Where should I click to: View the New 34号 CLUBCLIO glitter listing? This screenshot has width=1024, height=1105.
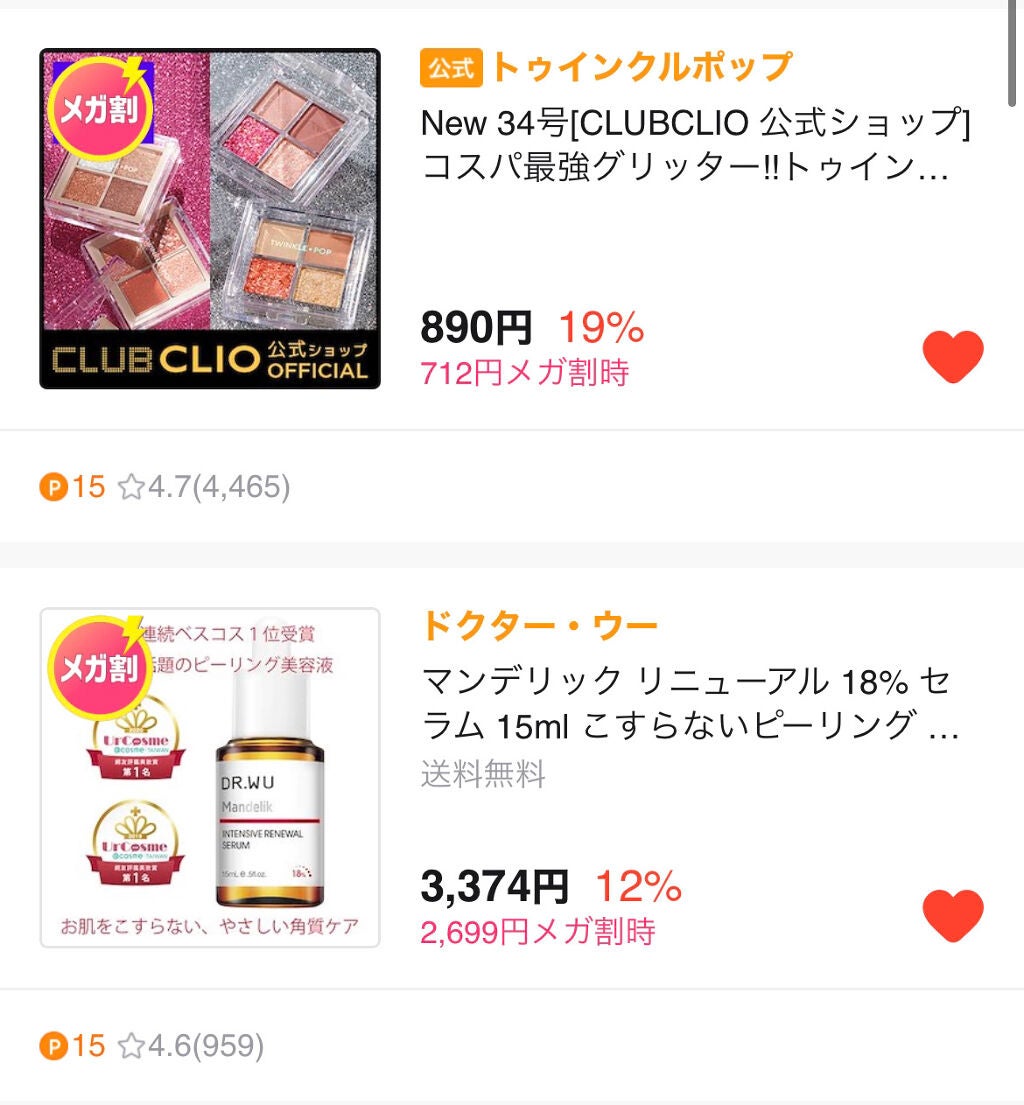click(696, 145)
